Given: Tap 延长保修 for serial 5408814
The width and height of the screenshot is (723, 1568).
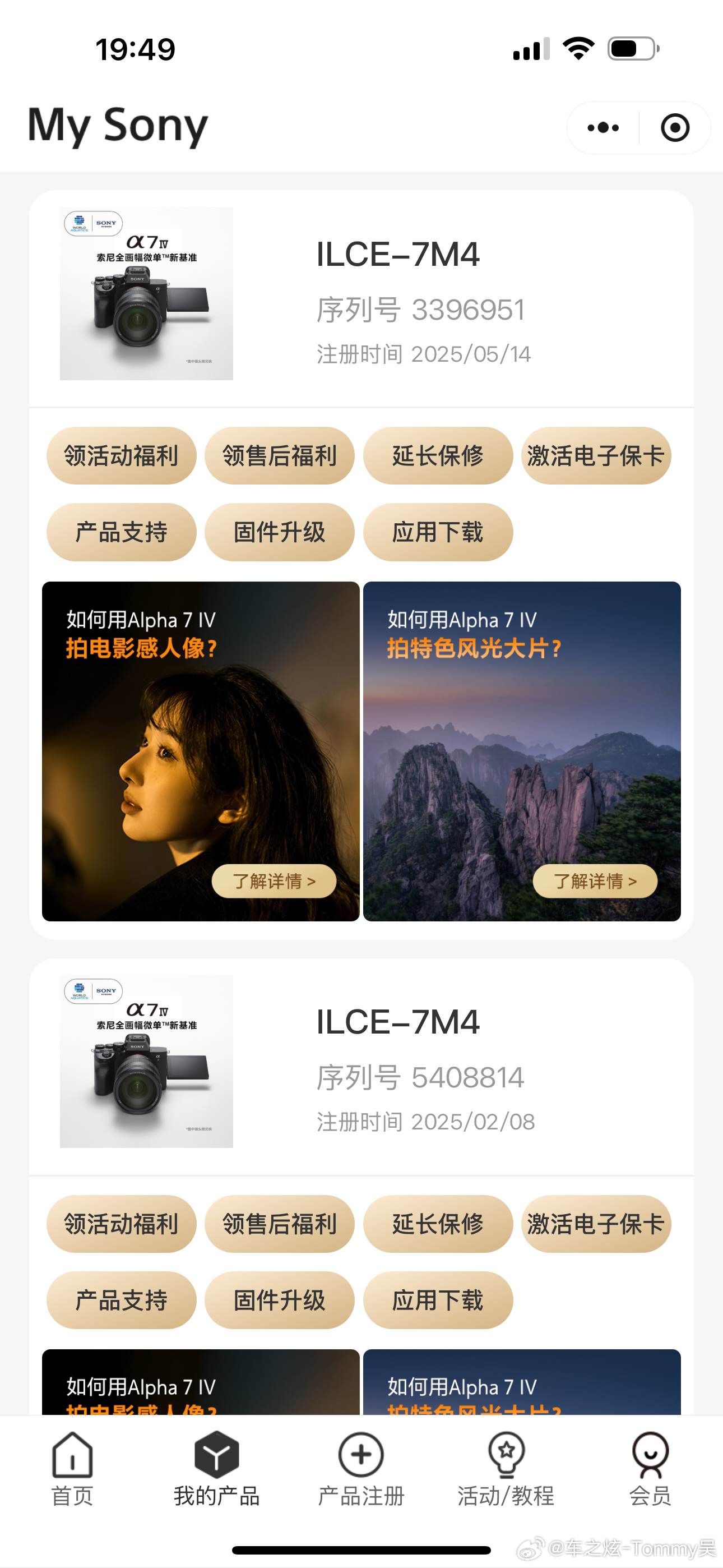Looking at the screenshot, I should [438, 1224].
